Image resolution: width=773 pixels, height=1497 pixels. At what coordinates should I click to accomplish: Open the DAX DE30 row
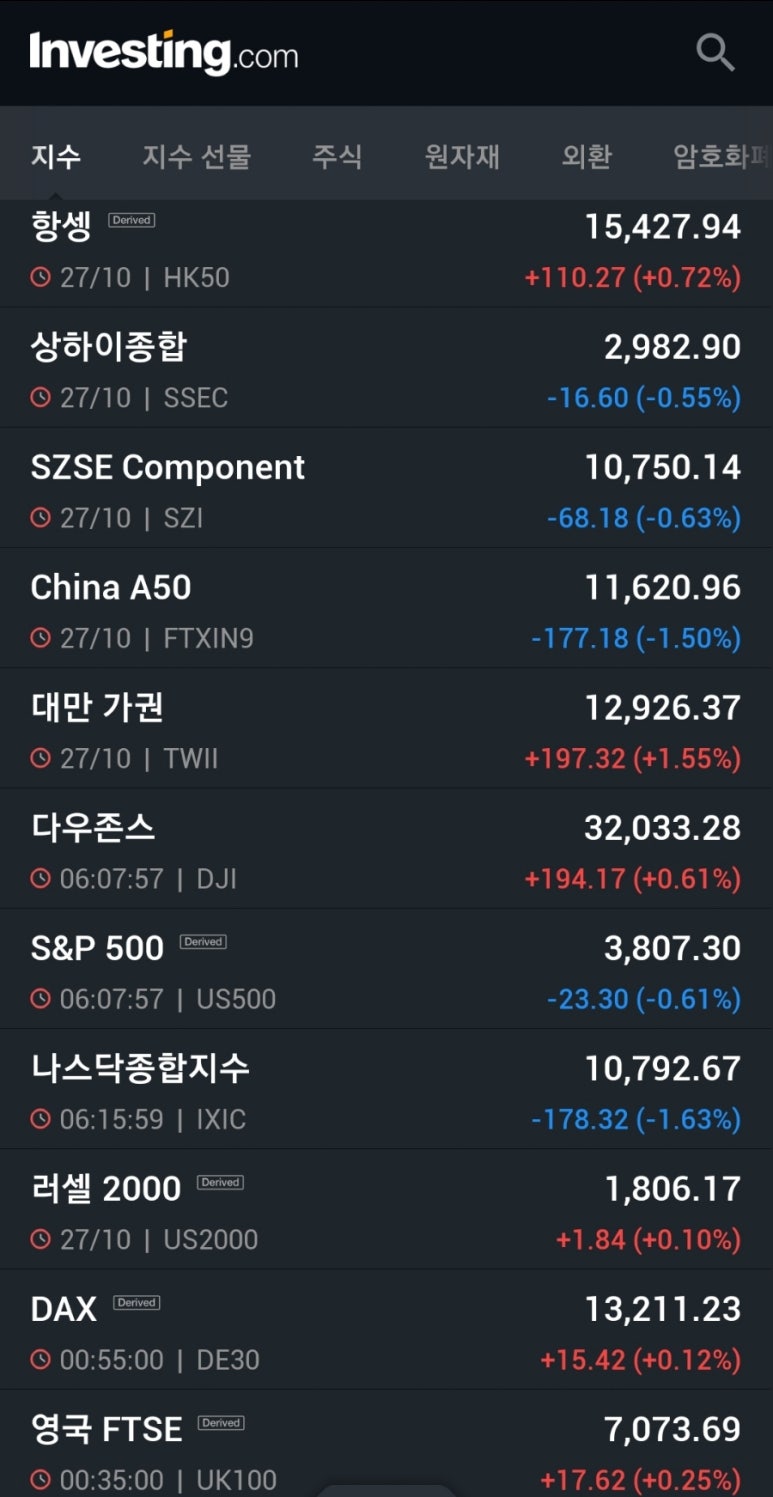[x=386, y=1331]
